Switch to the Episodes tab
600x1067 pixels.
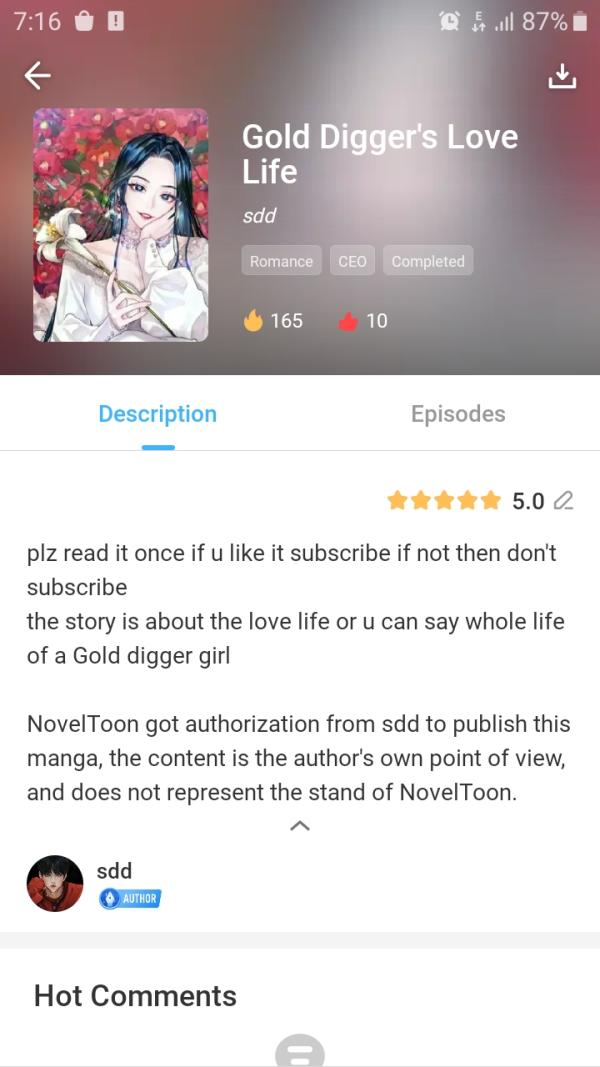coord(458,414)
